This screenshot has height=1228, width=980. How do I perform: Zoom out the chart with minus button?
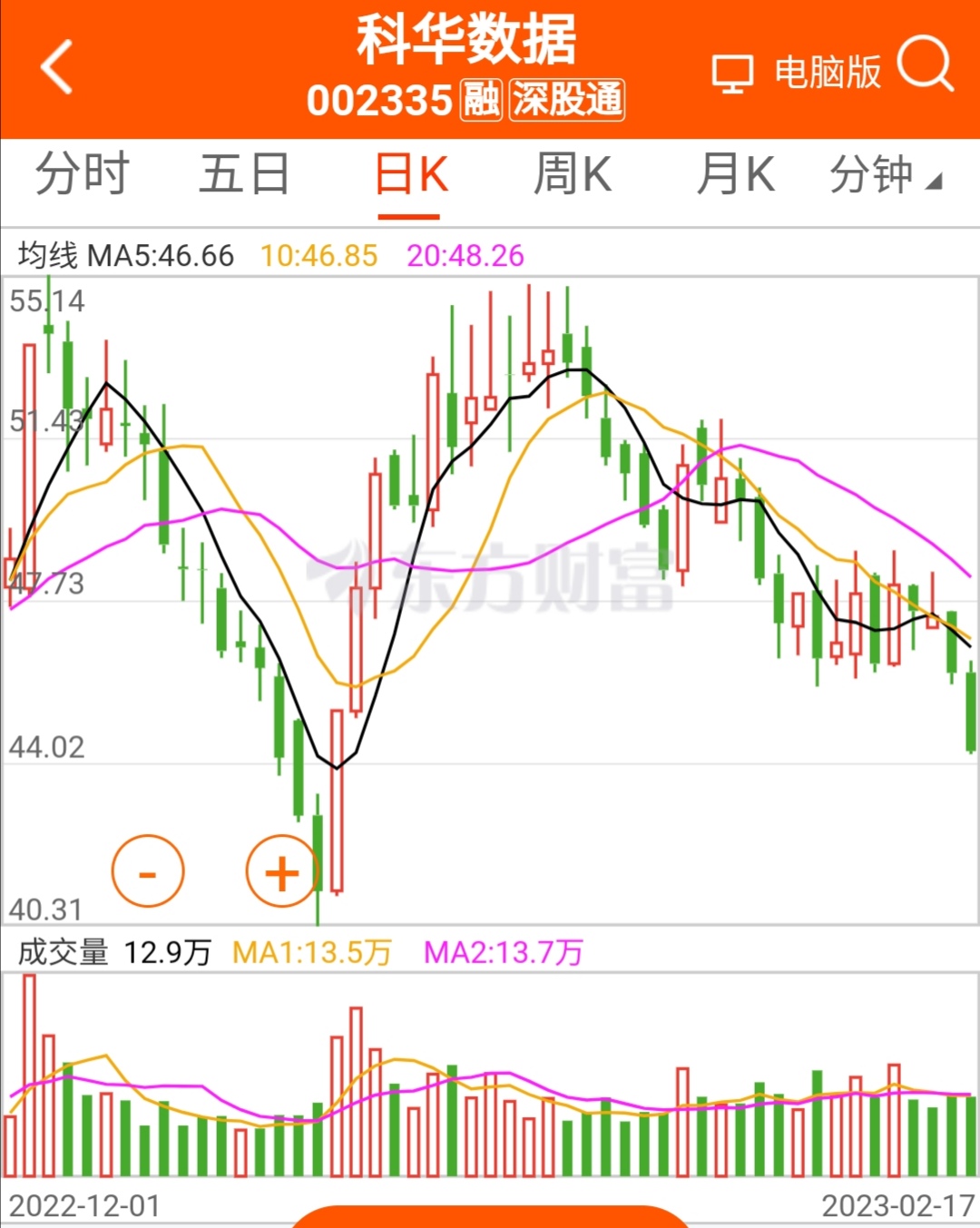pos(148,871)
